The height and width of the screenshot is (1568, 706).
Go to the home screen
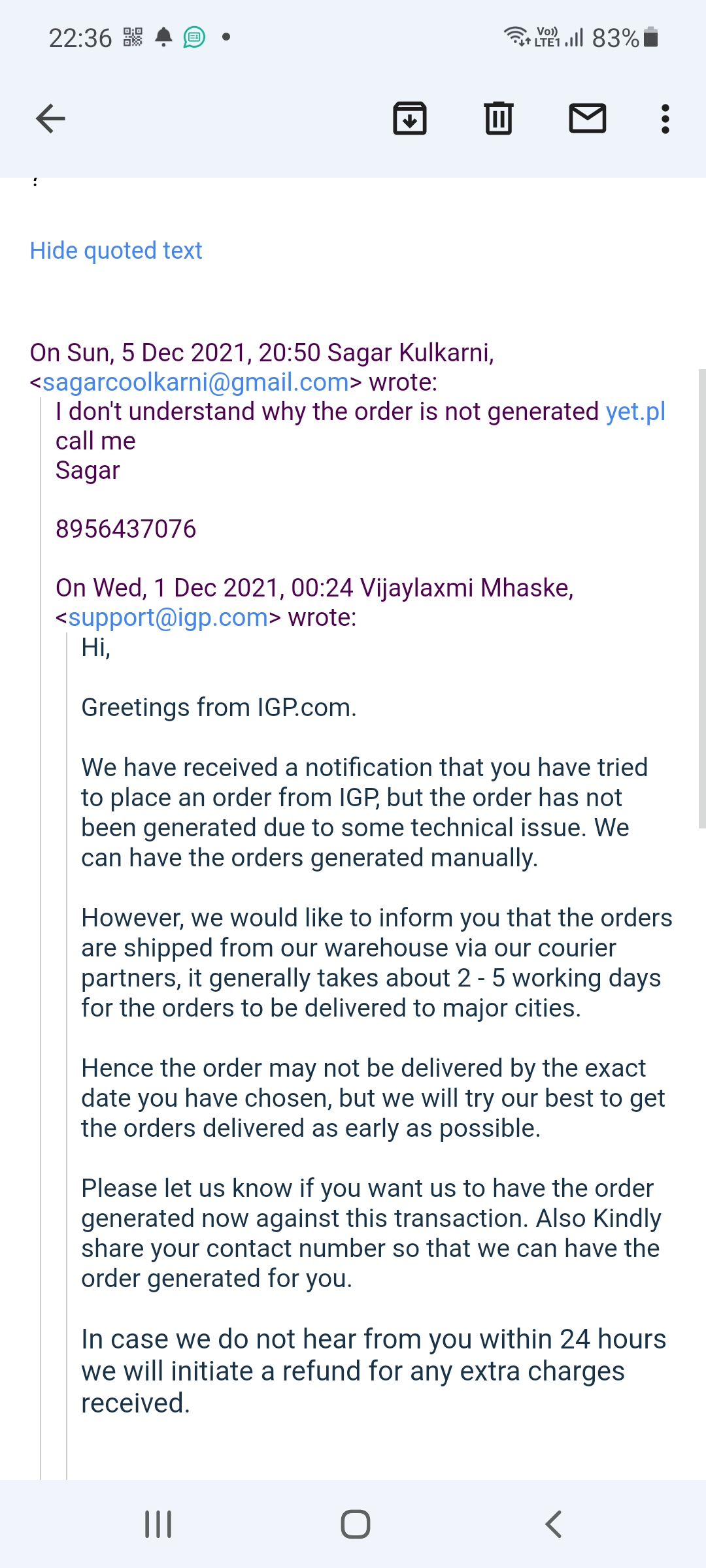coord(355,1524)
